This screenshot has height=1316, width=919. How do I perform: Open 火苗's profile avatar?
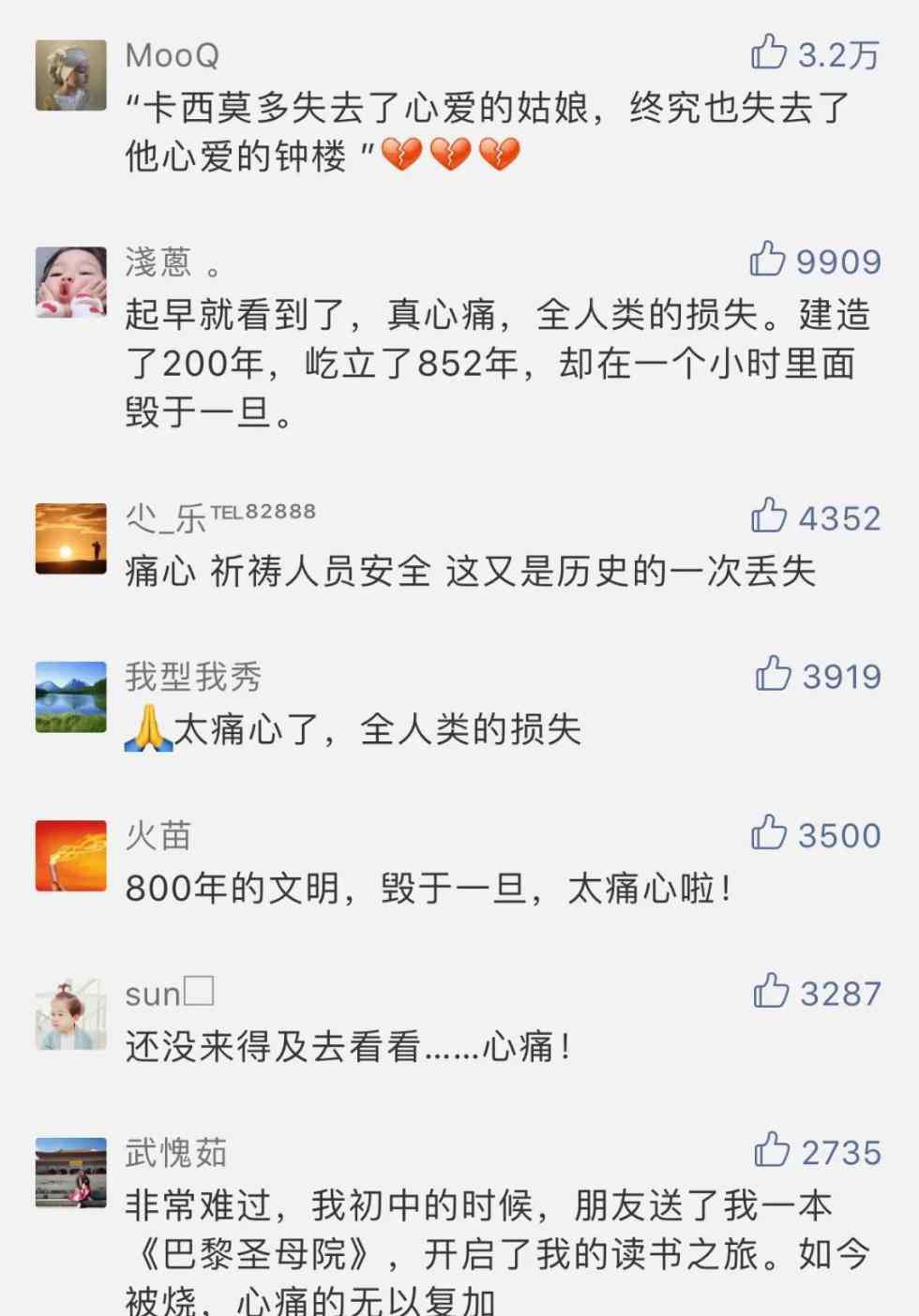point(71,856)
